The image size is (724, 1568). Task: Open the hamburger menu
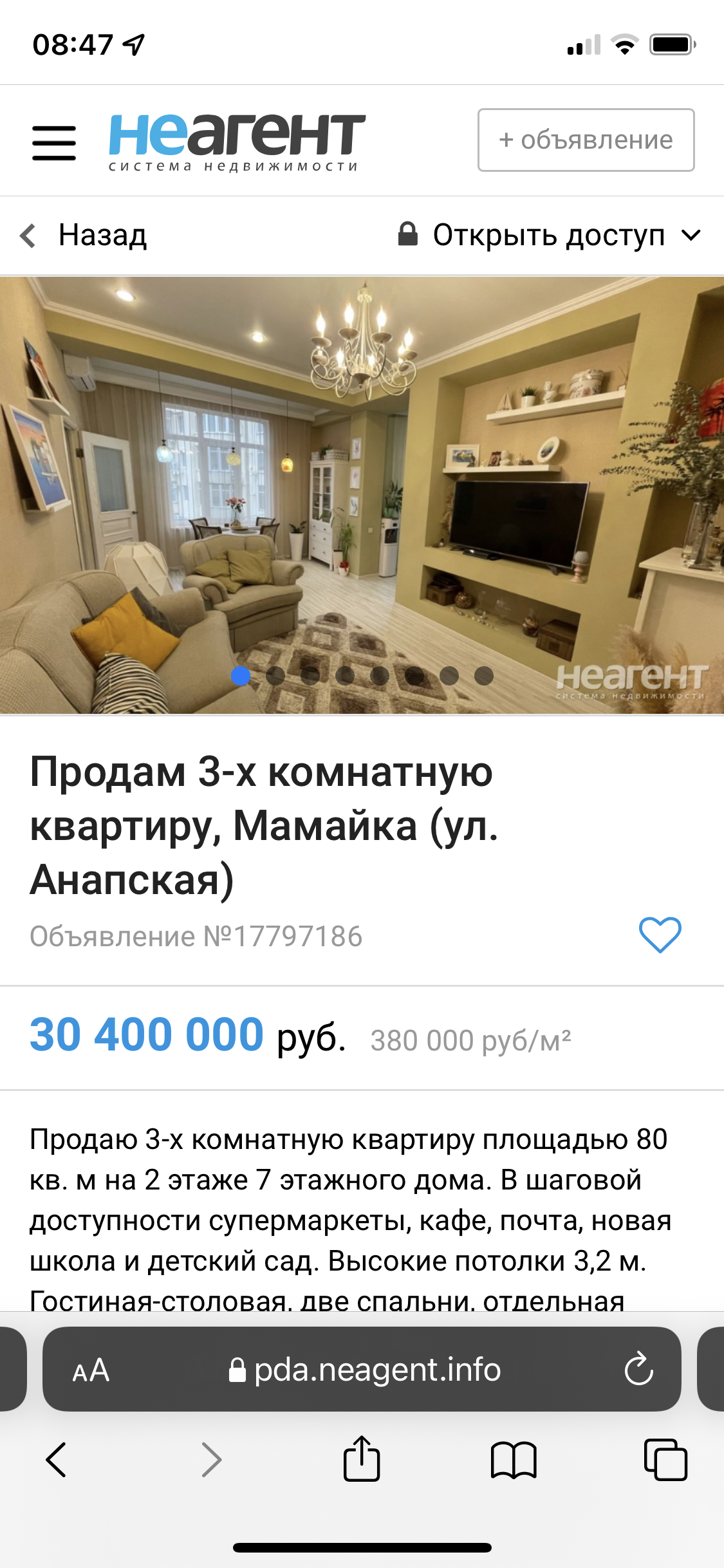(54, 142)
